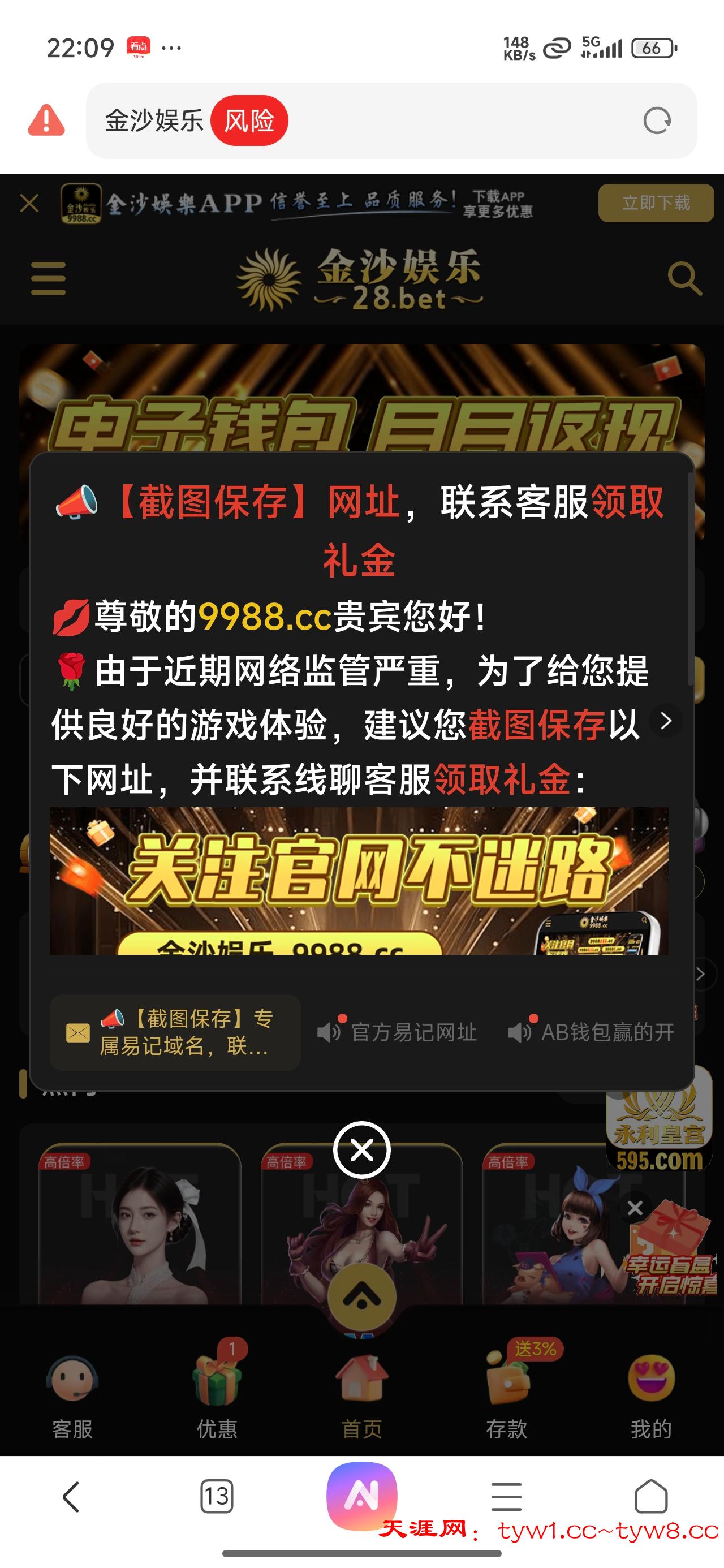Image resolution: width=724 pixels, height=1568 pixels.
Task: Open the browser's 13 tabs switcher
Action: (x=216, y=1497)
